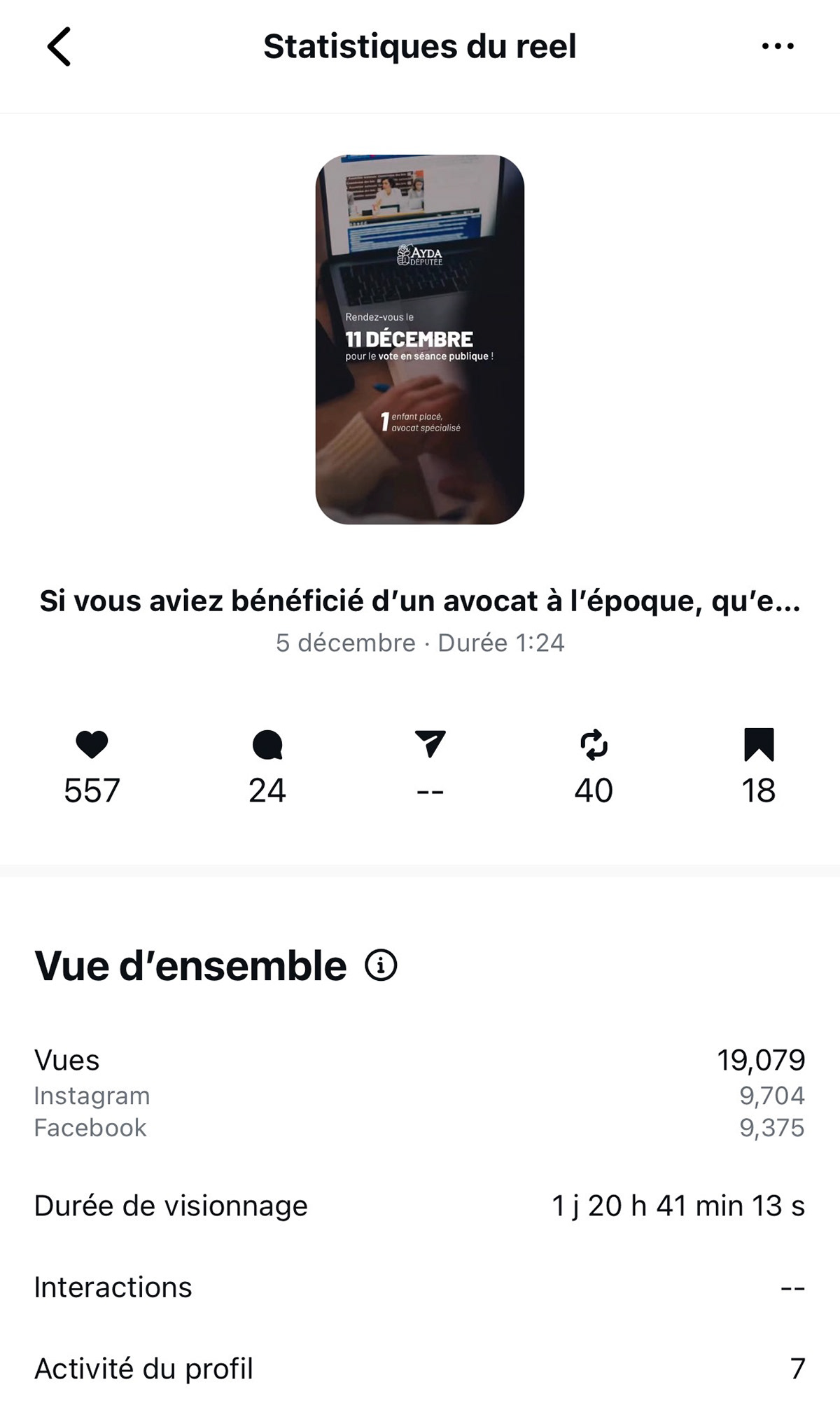
Task: Show info about Vue d'ensemble
Action: click(x=381, y=965)
